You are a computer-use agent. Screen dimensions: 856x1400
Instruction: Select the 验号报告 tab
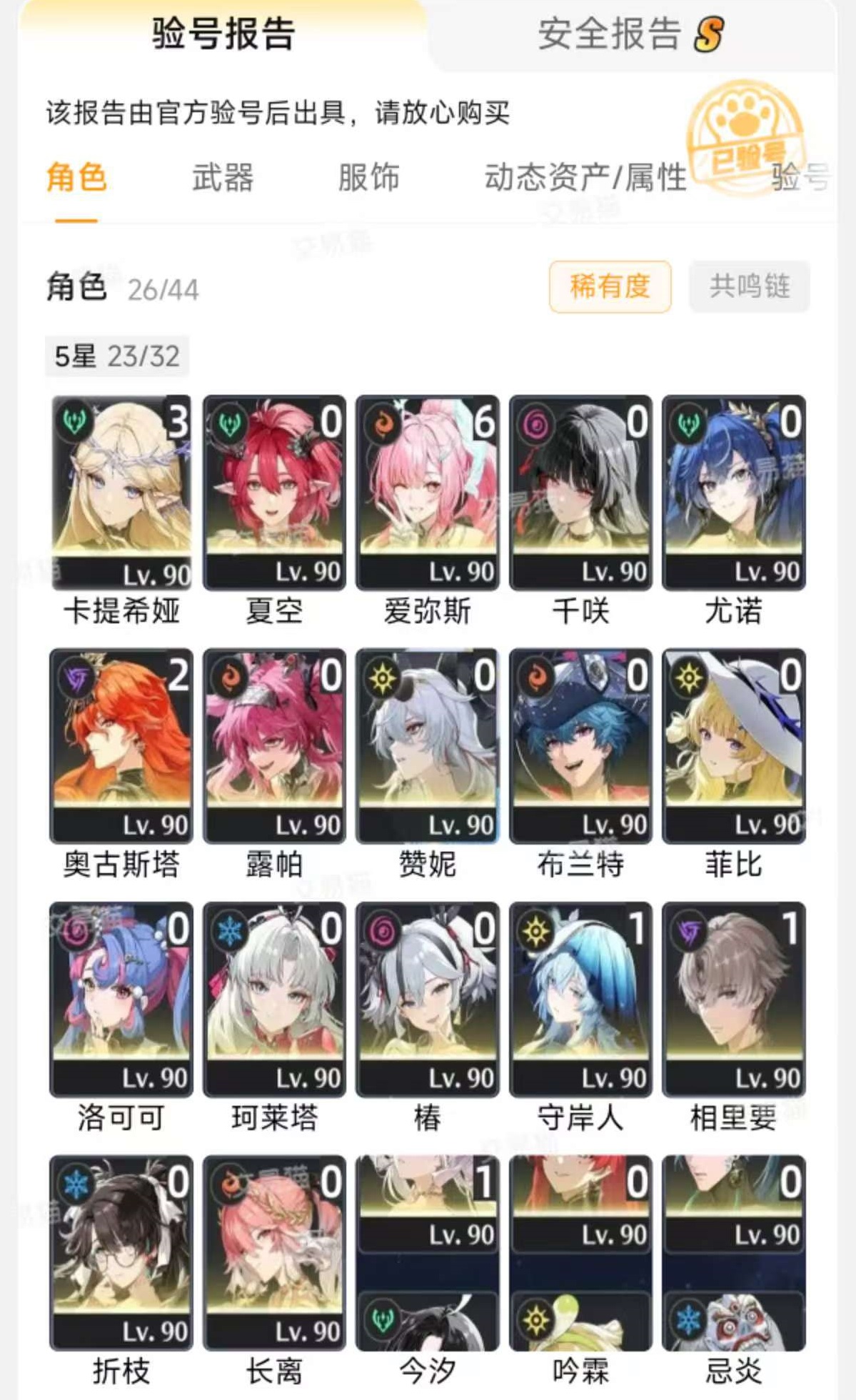click(x=223, y=34)
